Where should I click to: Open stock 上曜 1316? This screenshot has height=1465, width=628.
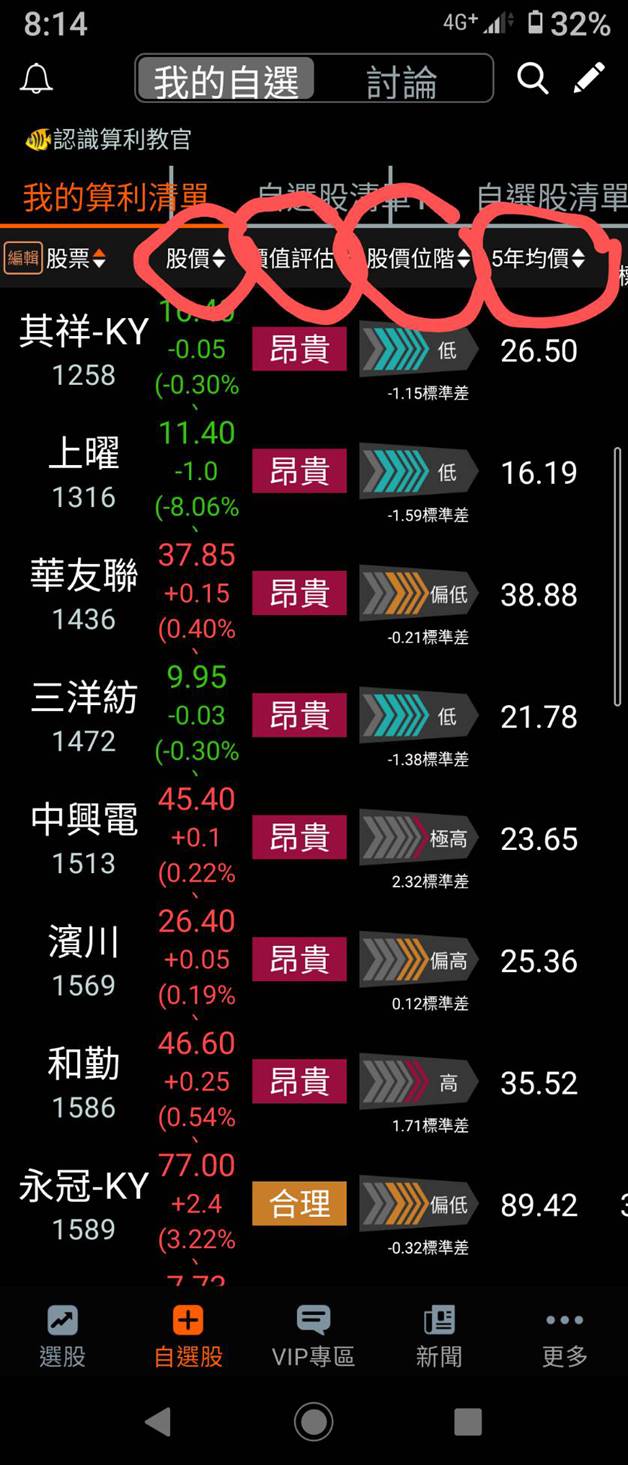tap(84, 473)
